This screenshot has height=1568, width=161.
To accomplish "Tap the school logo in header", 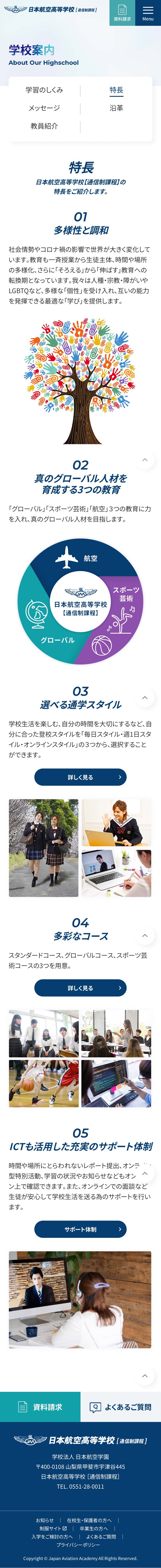I will 50,10.
